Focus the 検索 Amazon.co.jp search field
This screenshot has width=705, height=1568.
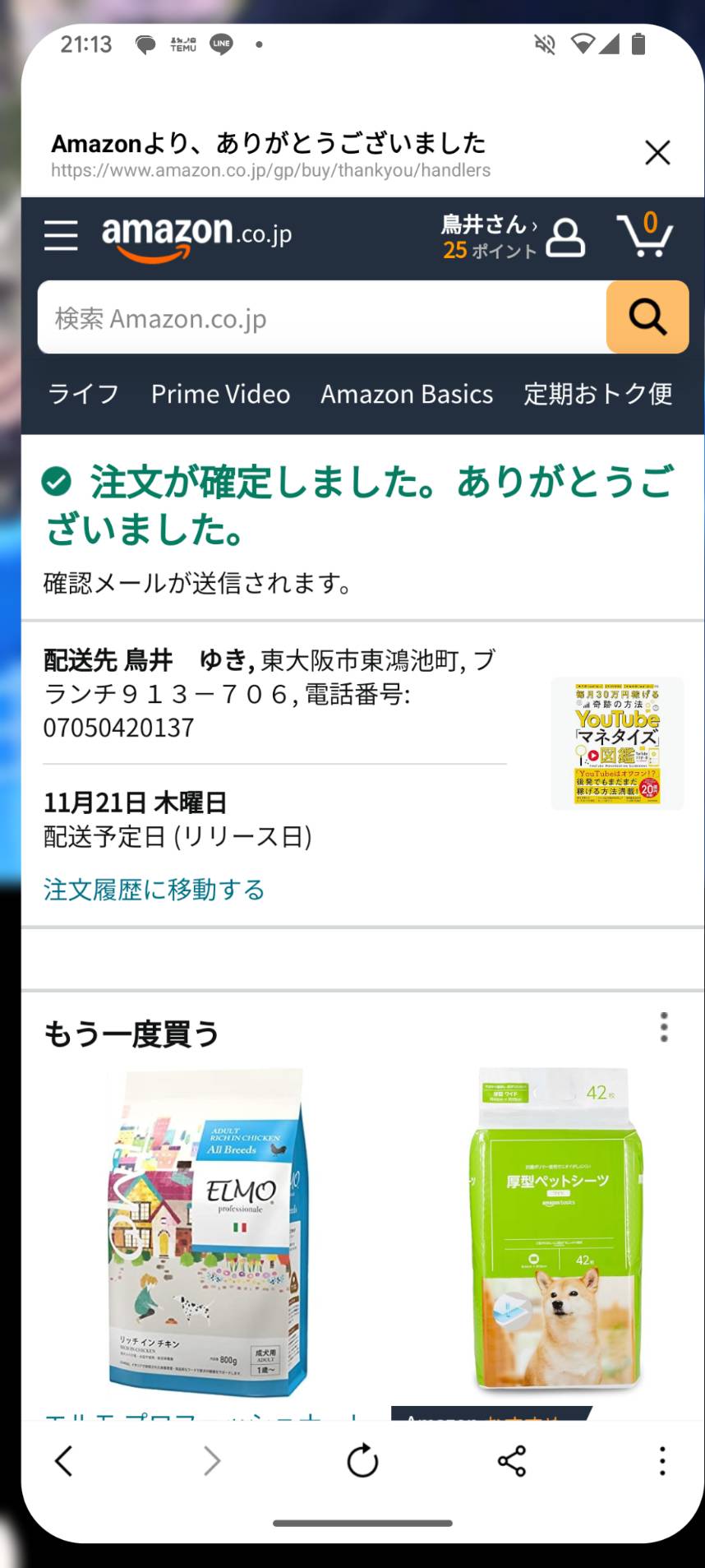322,317
